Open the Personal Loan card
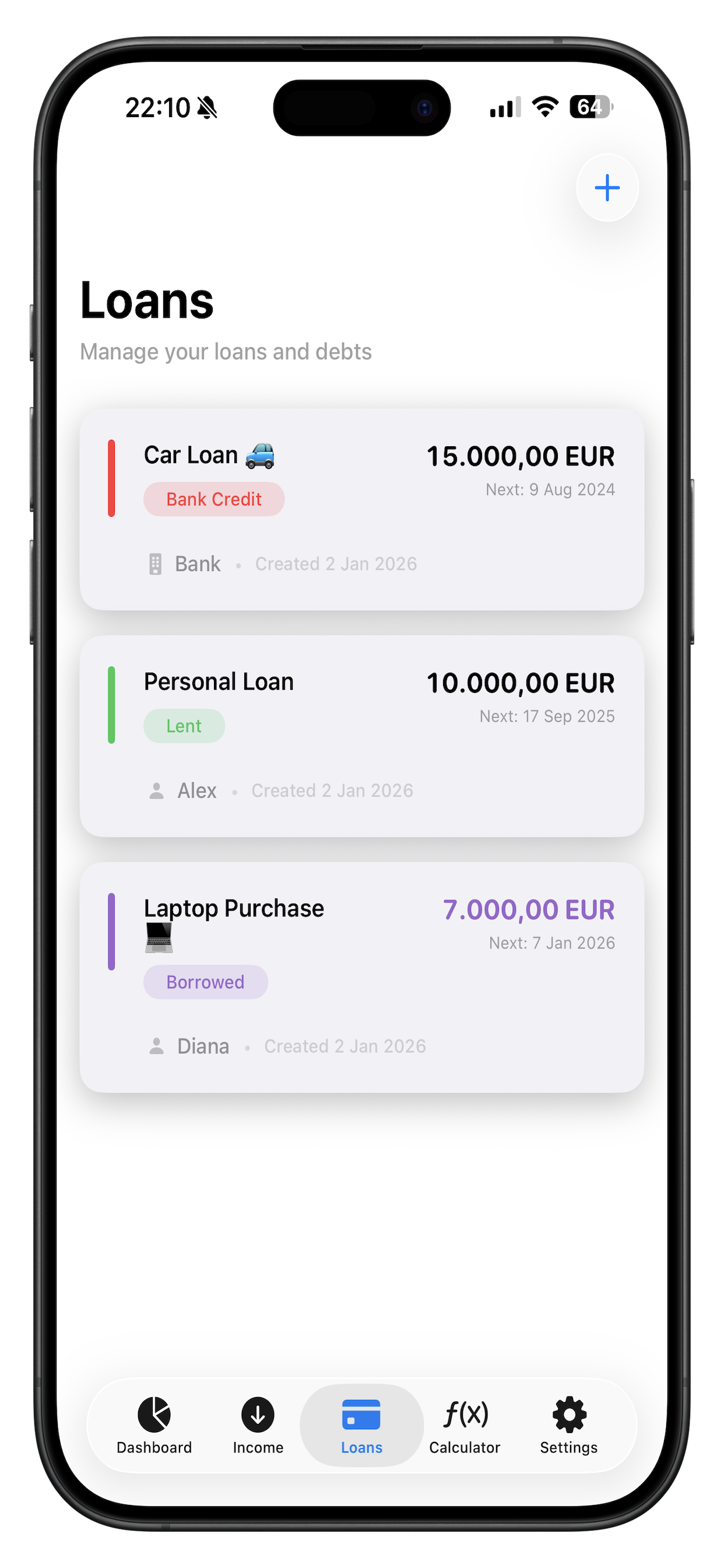 tap(361, 736)
